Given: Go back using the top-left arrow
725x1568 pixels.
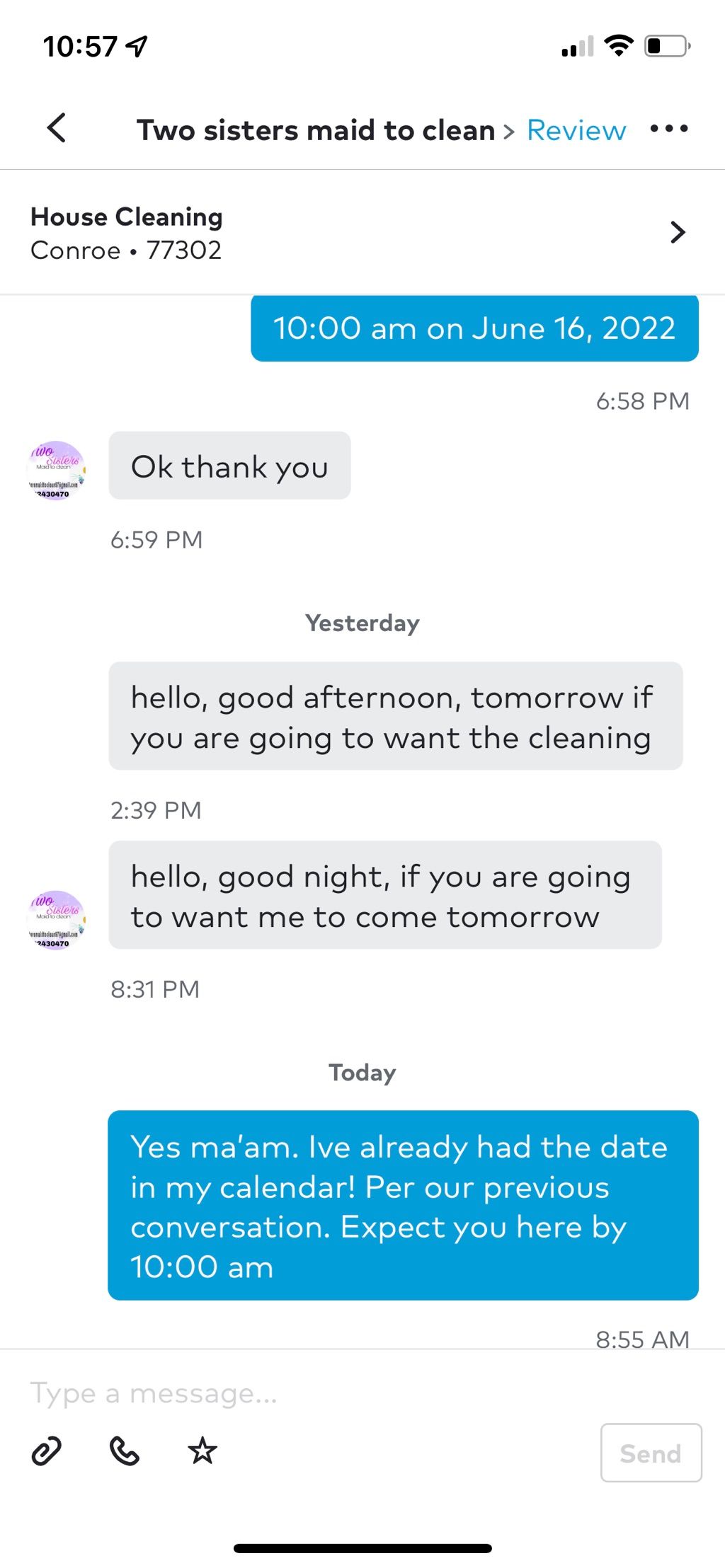Looking at the screenshot, I should coord(57,129).
